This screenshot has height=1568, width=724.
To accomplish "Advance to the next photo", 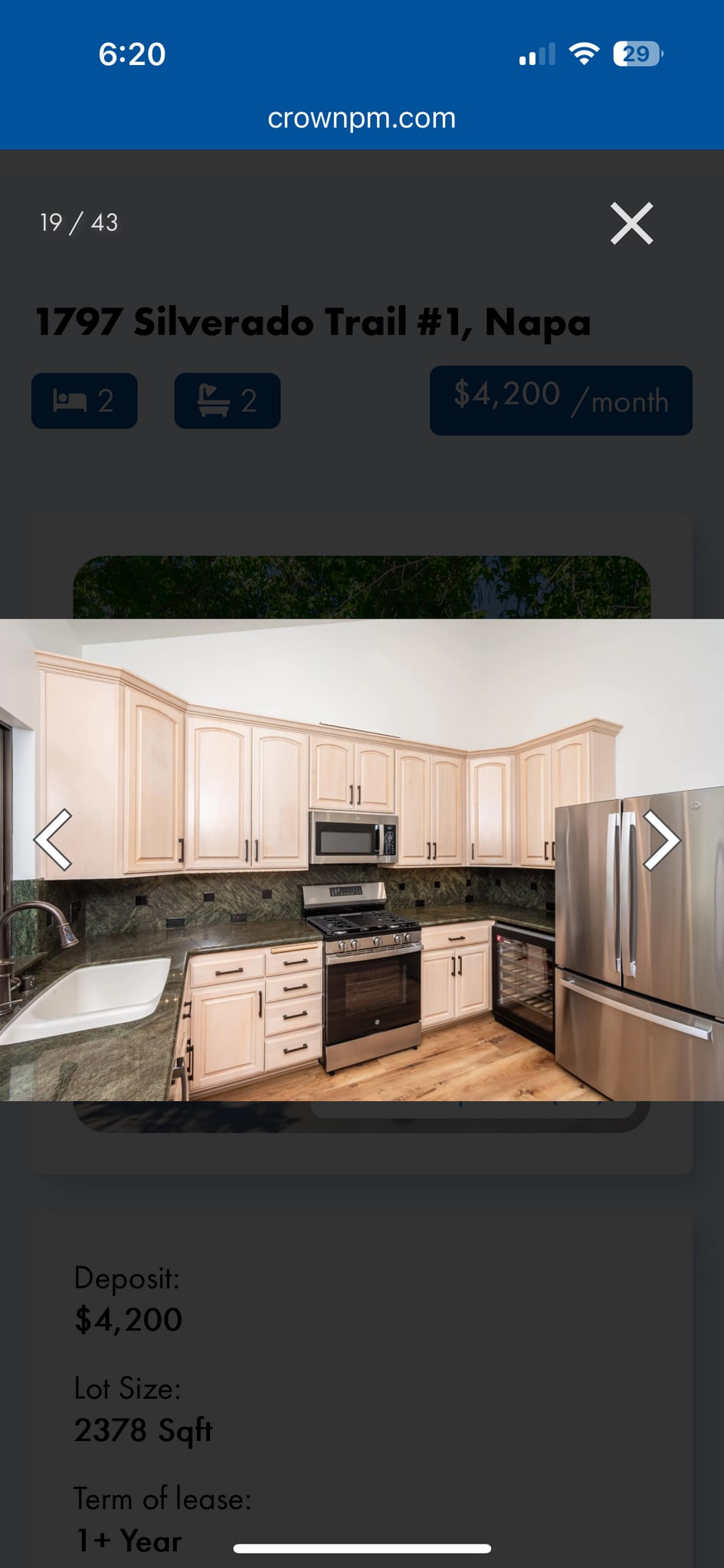I will (661, 840).
